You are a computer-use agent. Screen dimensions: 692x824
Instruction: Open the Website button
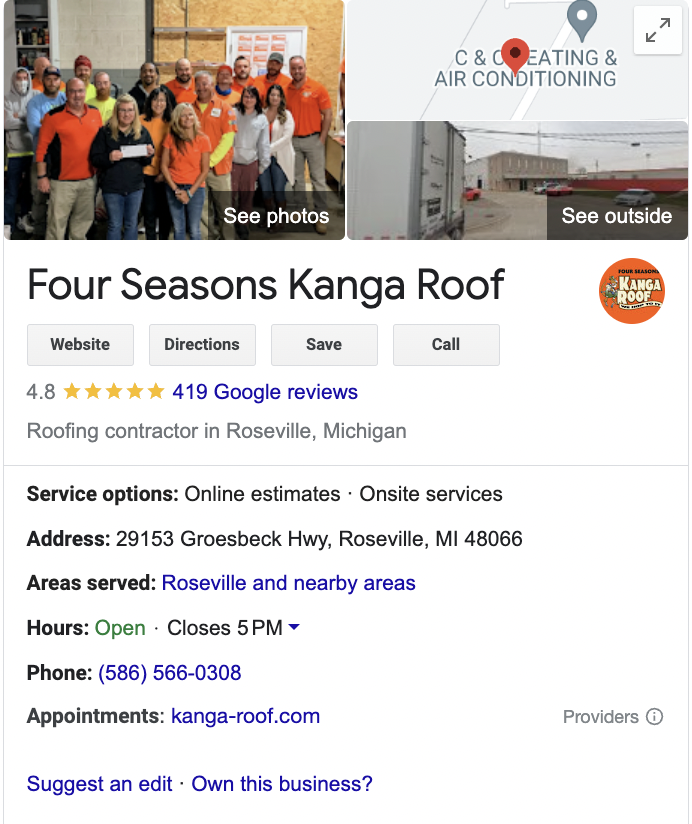coord(80,345)
